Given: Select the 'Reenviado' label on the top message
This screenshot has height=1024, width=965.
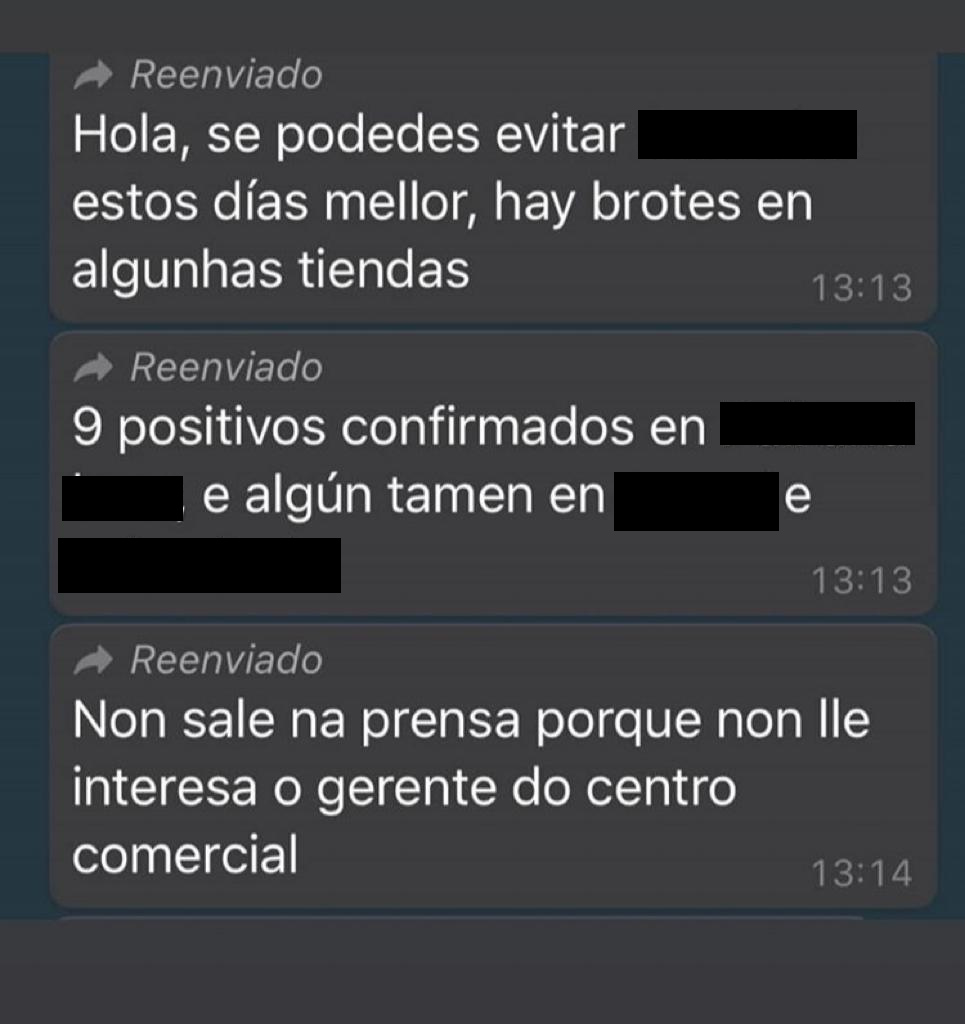Looking at the screenshot, I should 225,73.
